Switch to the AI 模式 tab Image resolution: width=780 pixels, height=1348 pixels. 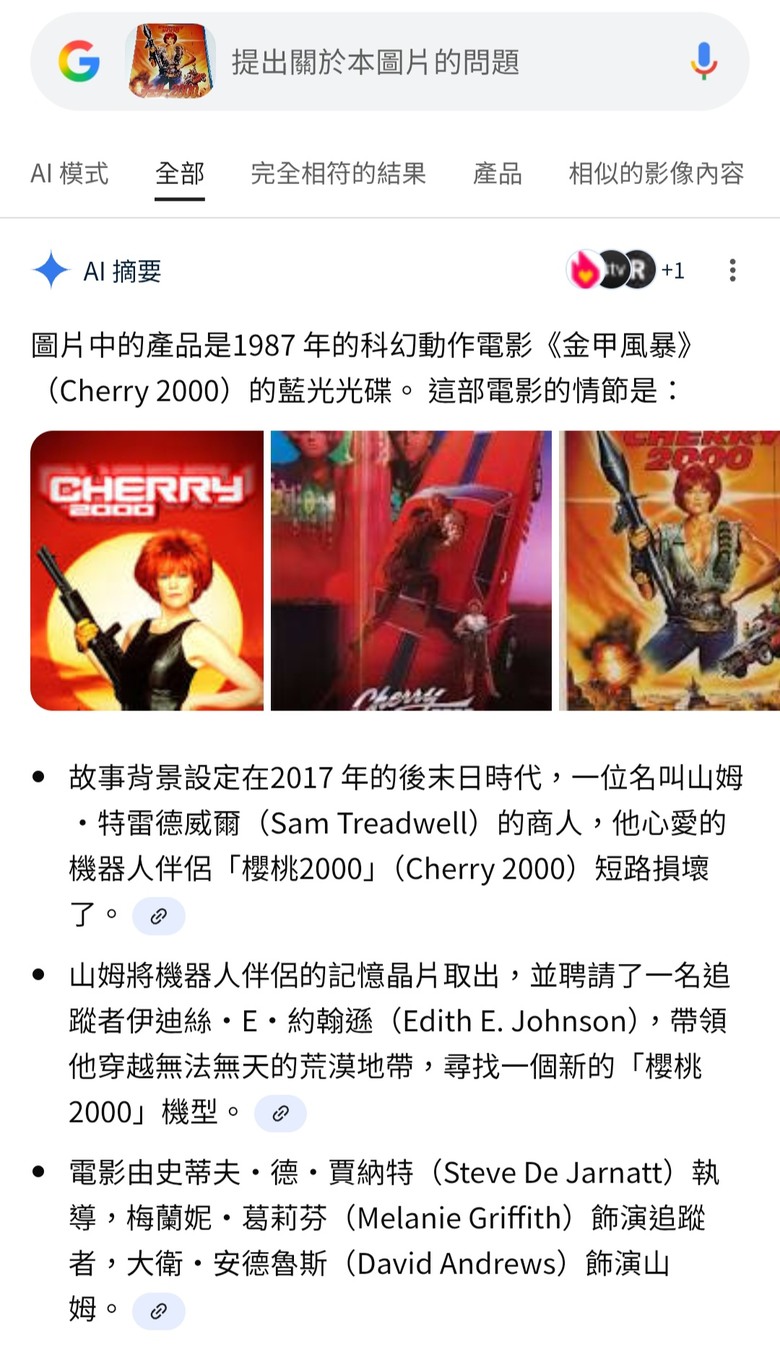pyautogui.click(x=69, y=173)
